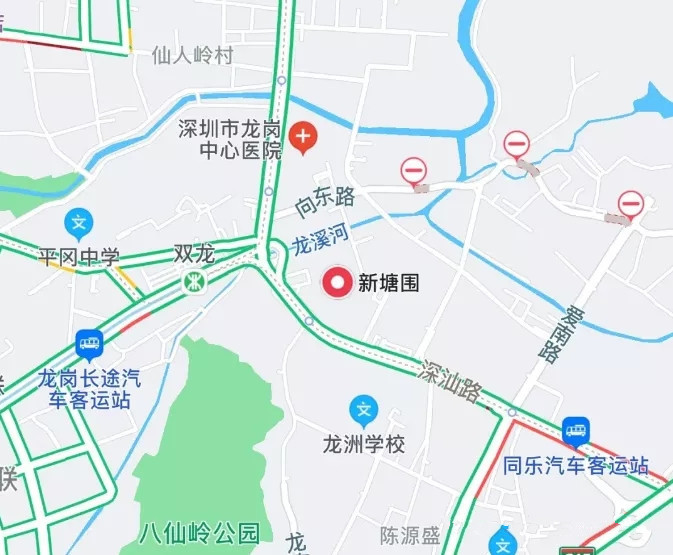Open 平冈中学 school marker
This screenshot has width=673, height=555.
point(78,222)
